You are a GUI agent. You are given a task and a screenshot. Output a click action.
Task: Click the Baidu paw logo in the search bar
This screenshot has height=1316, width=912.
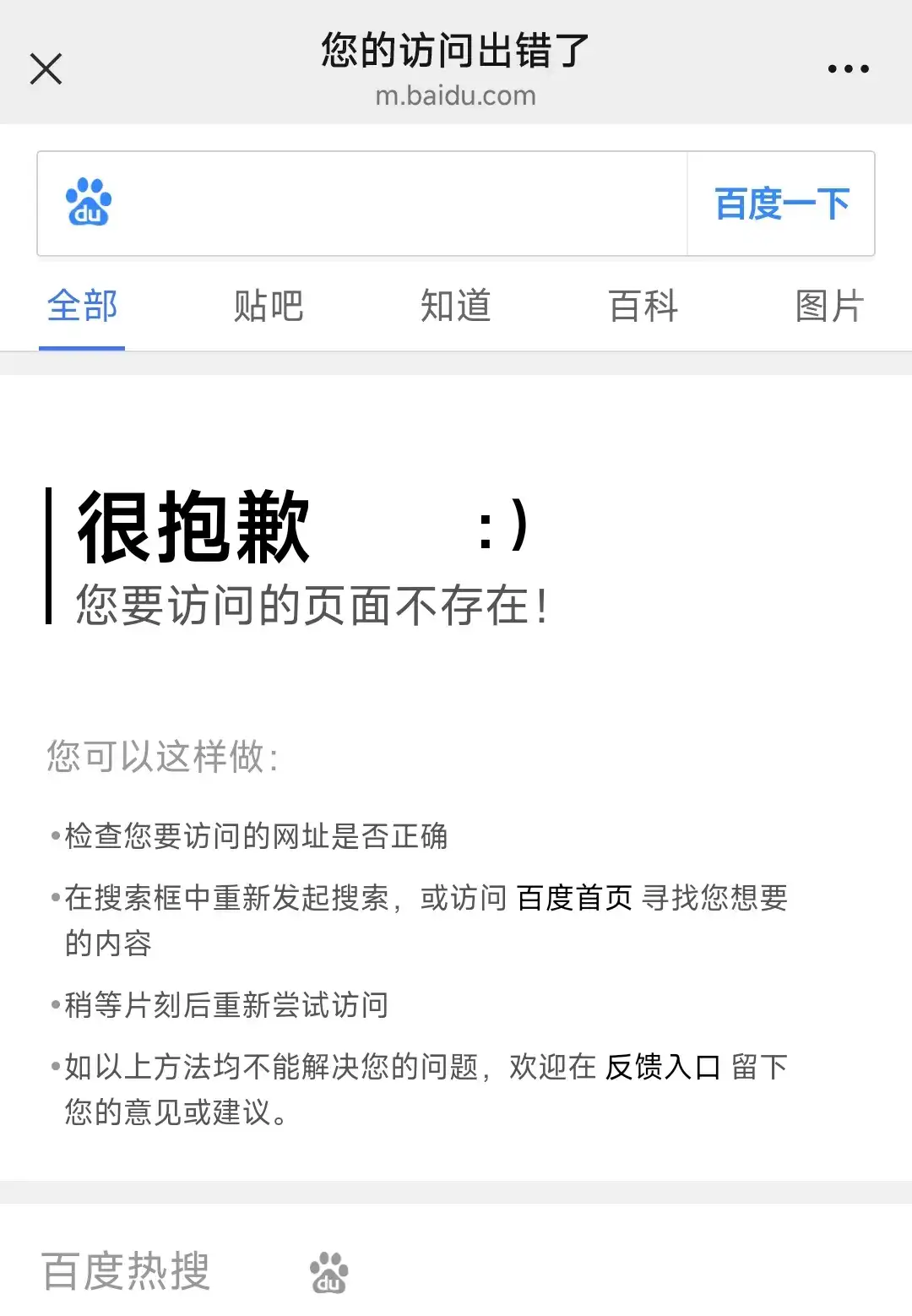(x=88, y=203)
